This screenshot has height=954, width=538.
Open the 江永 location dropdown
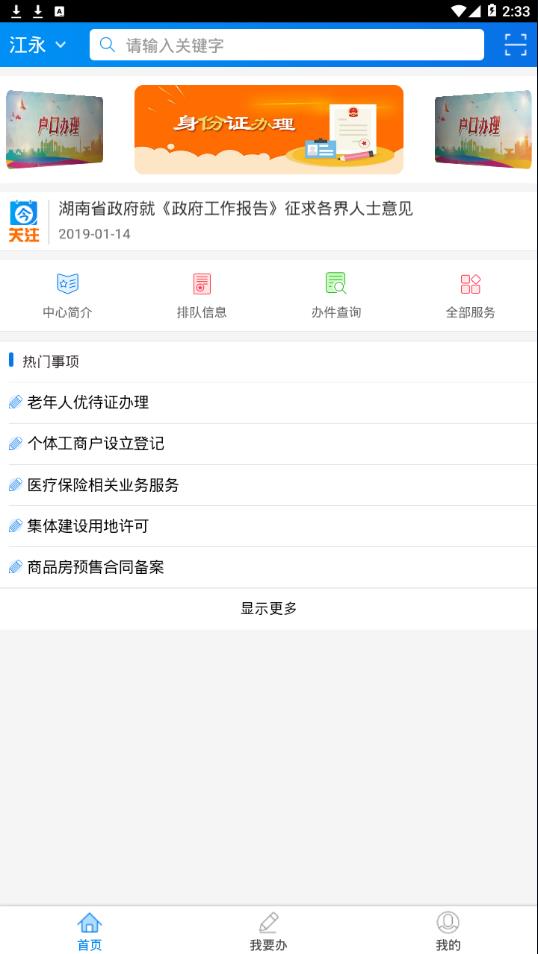37,45
